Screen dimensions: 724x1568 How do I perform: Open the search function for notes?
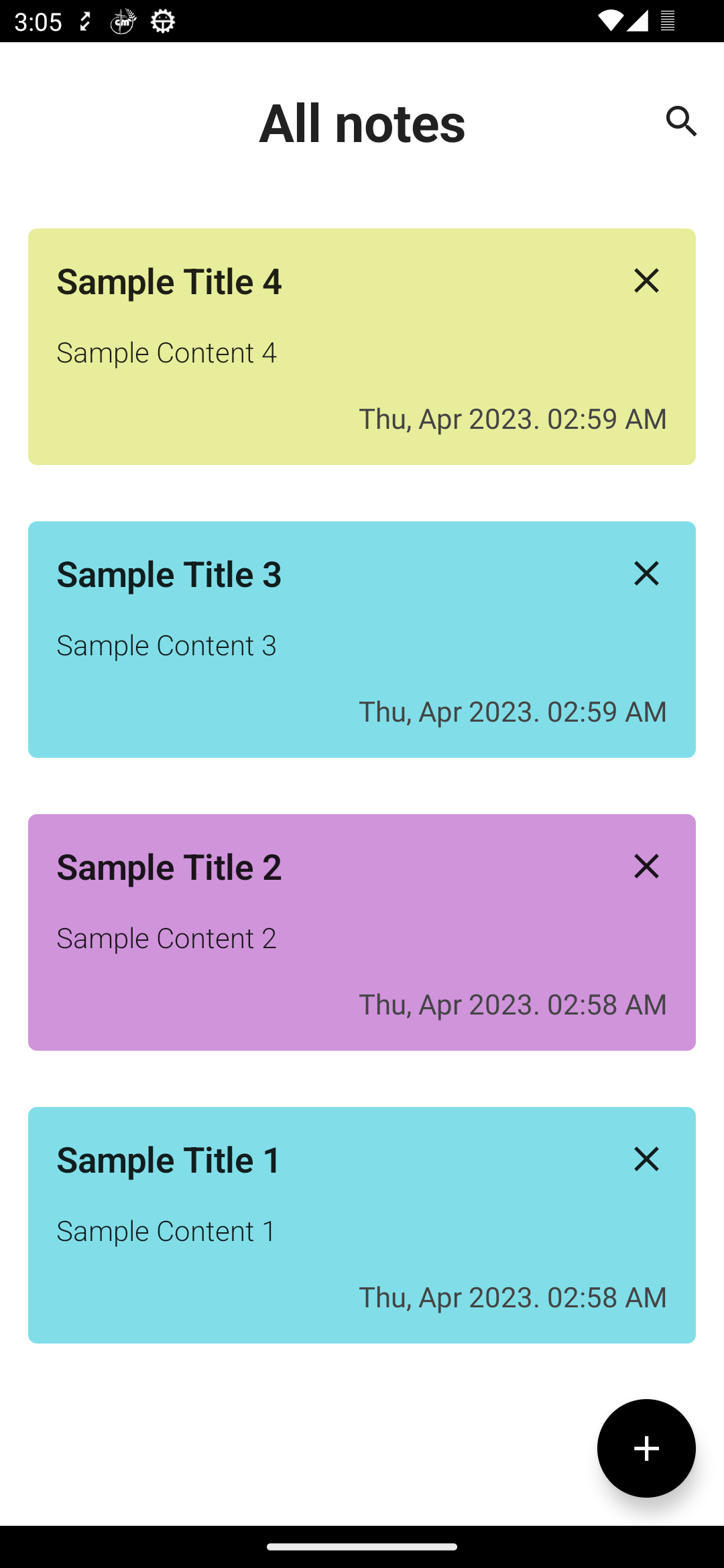click(x=682, y=122)
